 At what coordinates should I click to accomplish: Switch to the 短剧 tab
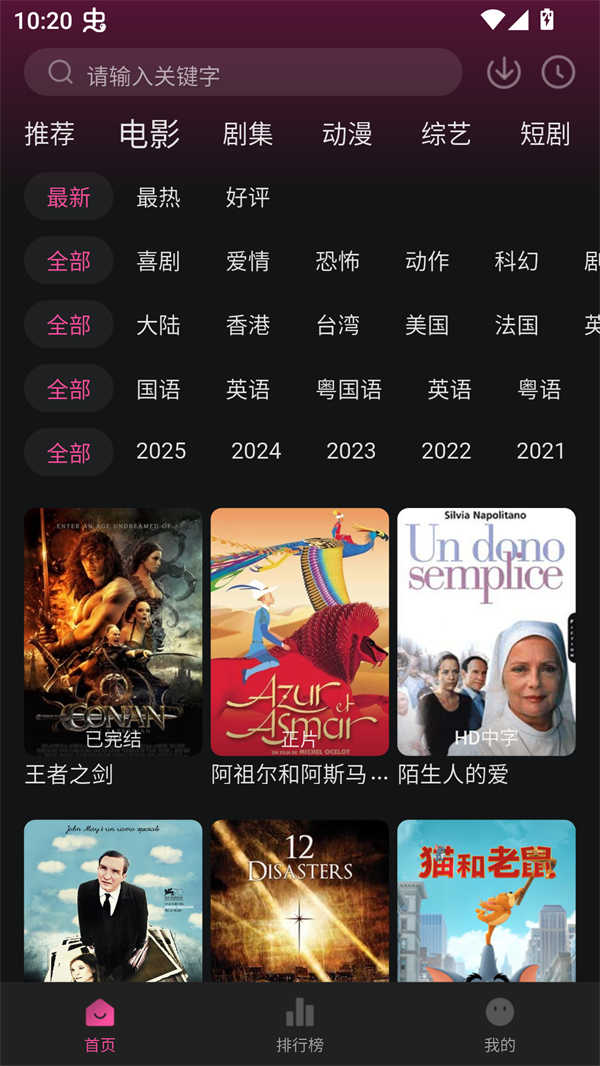(x=545, y=134)
